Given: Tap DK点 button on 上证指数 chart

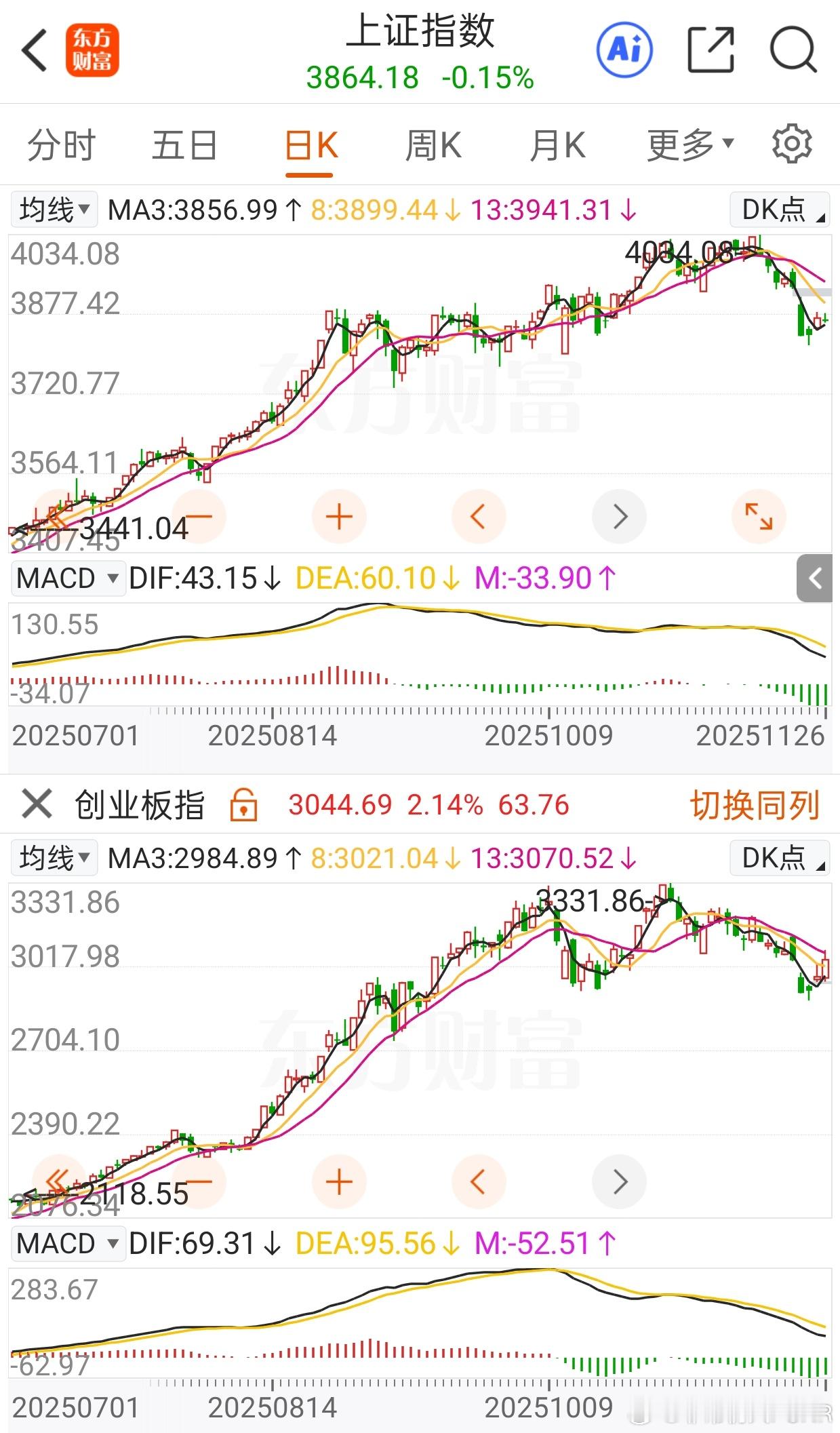Looking at the screenshot, I should tap(780, 210).
